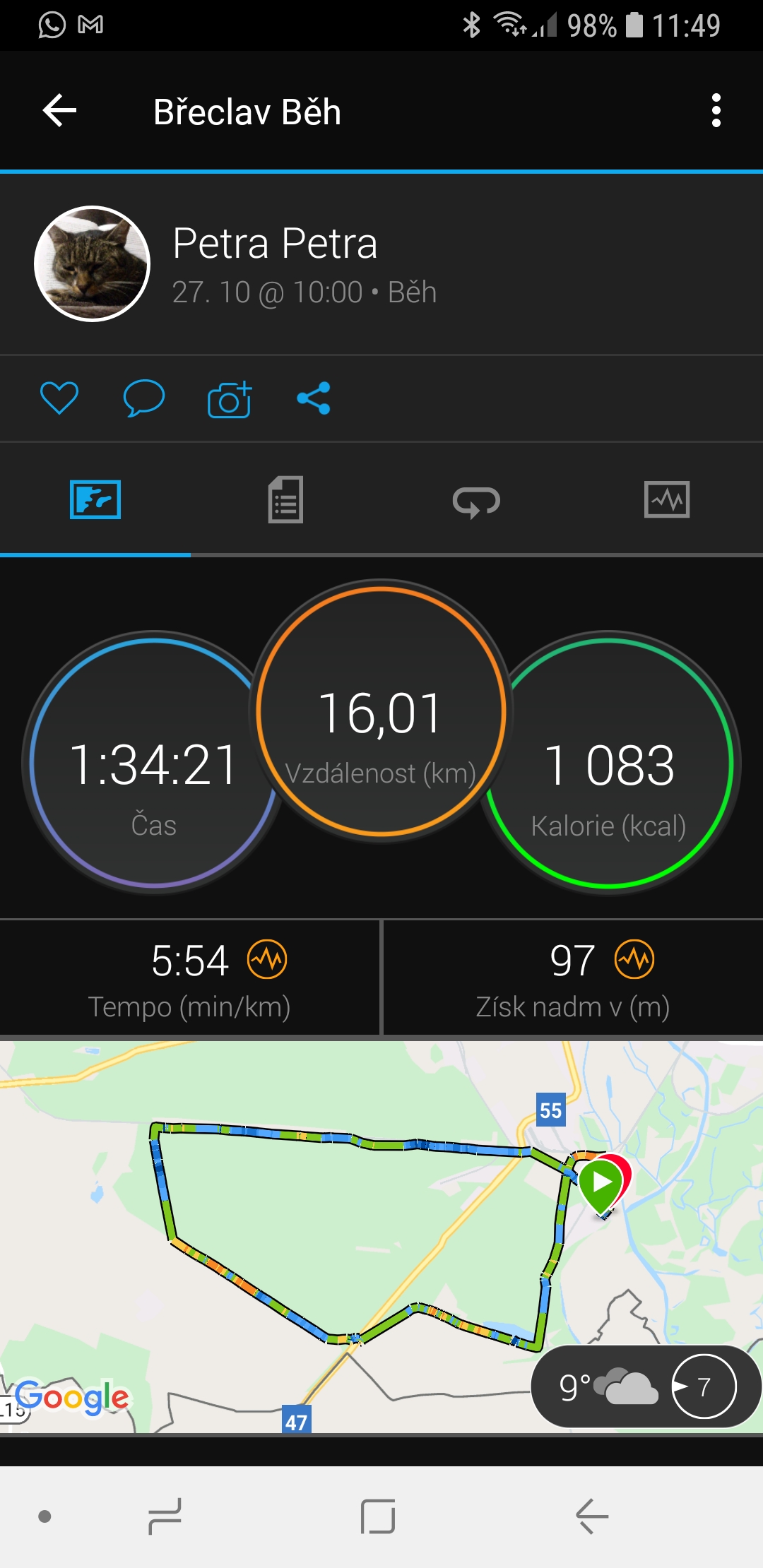763x1568 pixels.
Task: Tap the system back button
Action: (x=592, y=1516)
